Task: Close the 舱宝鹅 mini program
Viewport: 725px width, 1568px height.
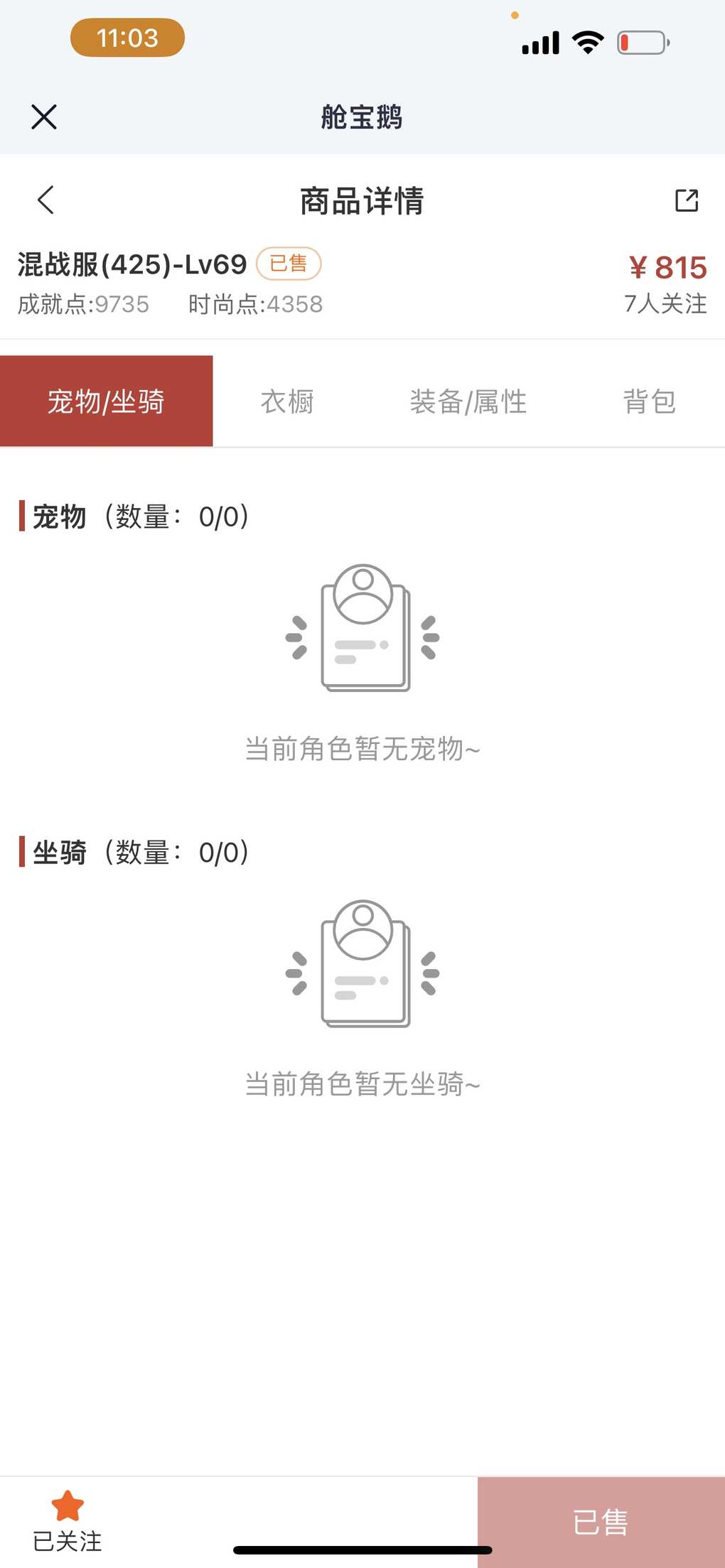Action: pyautogui.click(x=44, y=117)
